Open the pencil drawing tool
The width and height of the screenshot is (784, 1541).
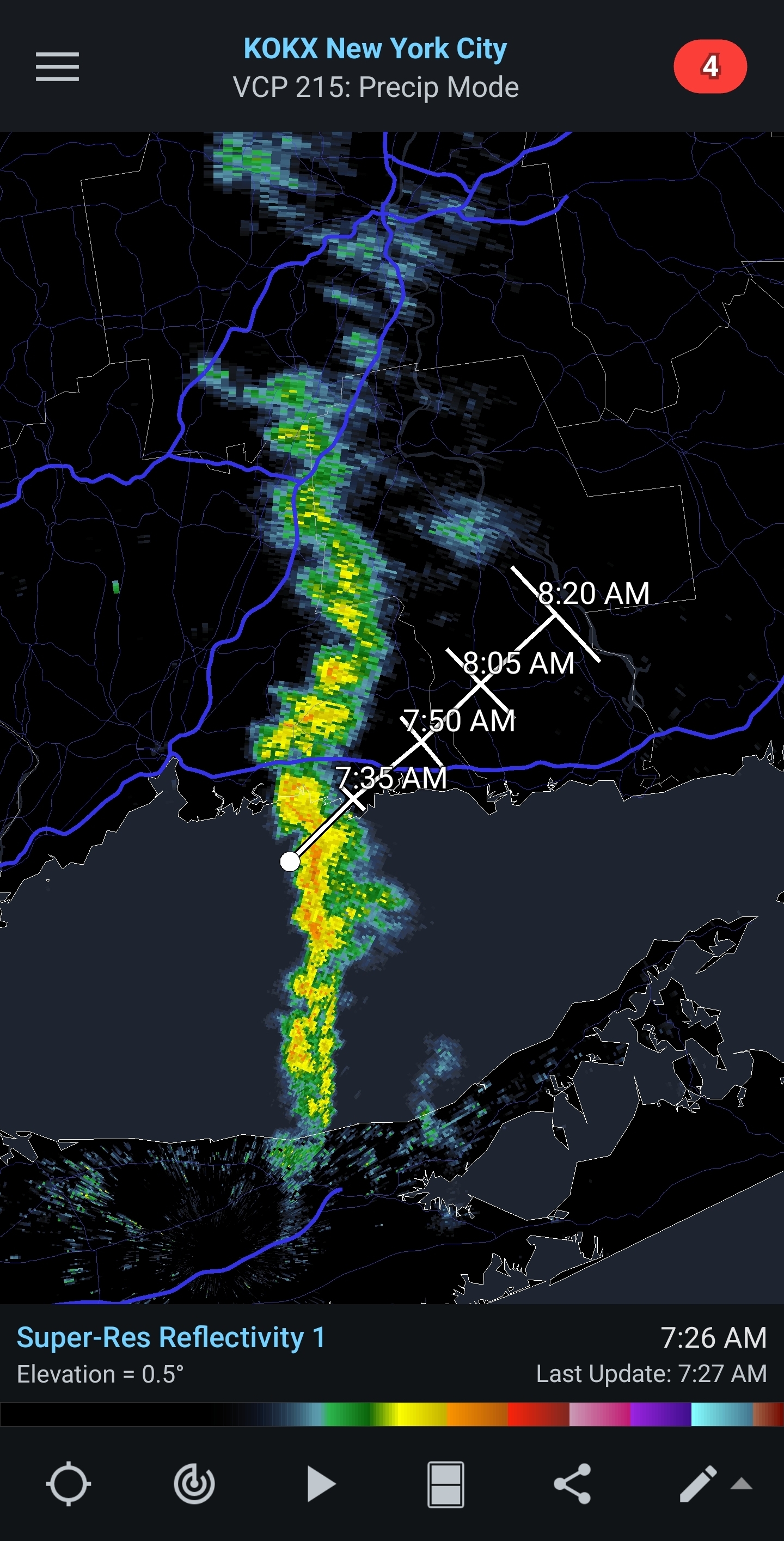697,1483
